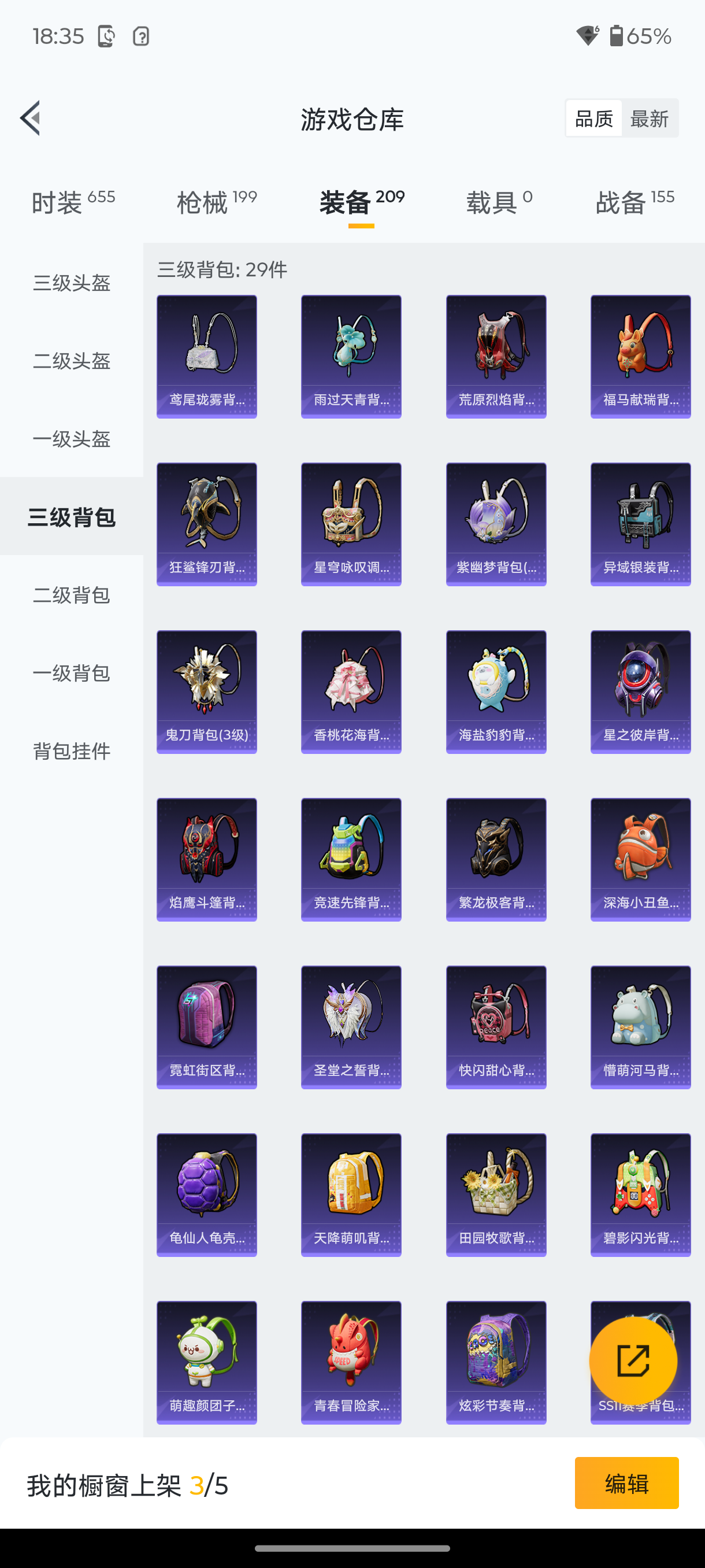The image size is (705, 1568).
Task: Open the 龟仙人龟壳 backpack item
Action: pyautogui.click(x=207, y=1195)
